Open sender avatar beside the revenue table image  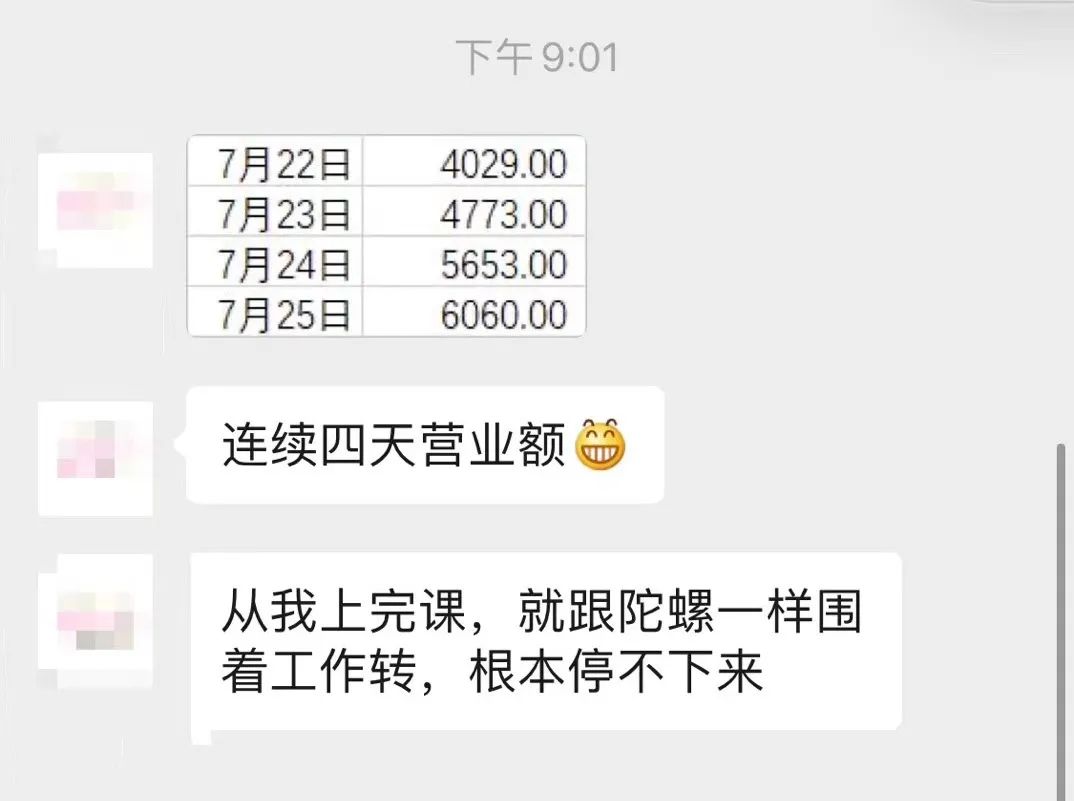[x=95, y=210]
